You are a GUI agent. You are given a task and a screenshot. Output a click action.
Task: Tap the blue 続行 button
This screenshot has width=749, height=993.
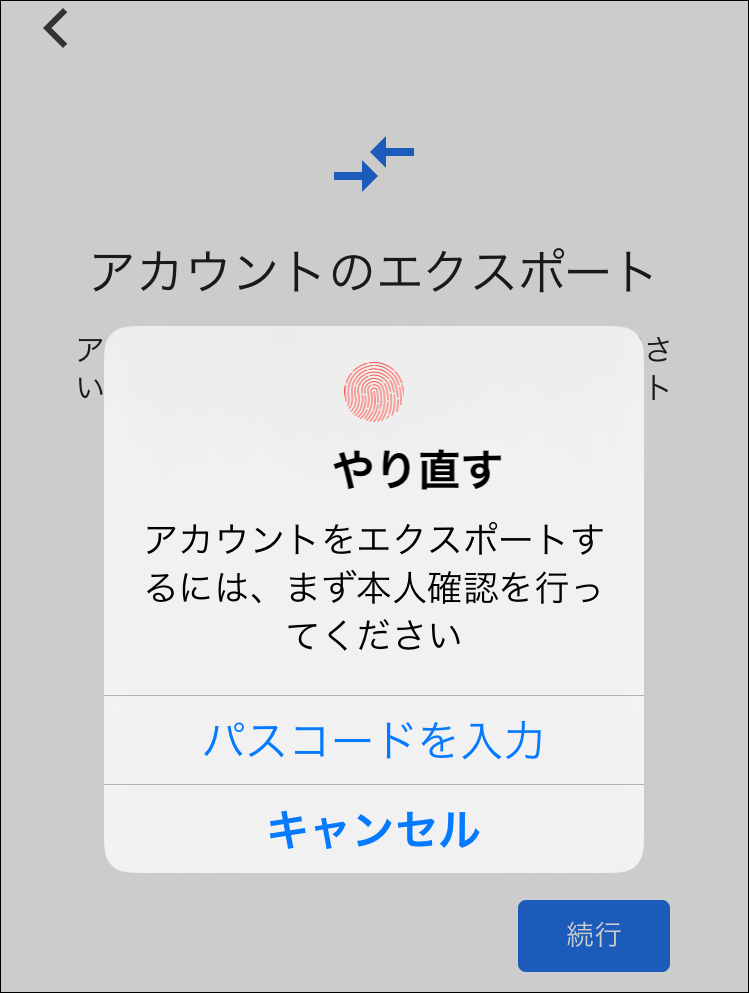[593, 936]
